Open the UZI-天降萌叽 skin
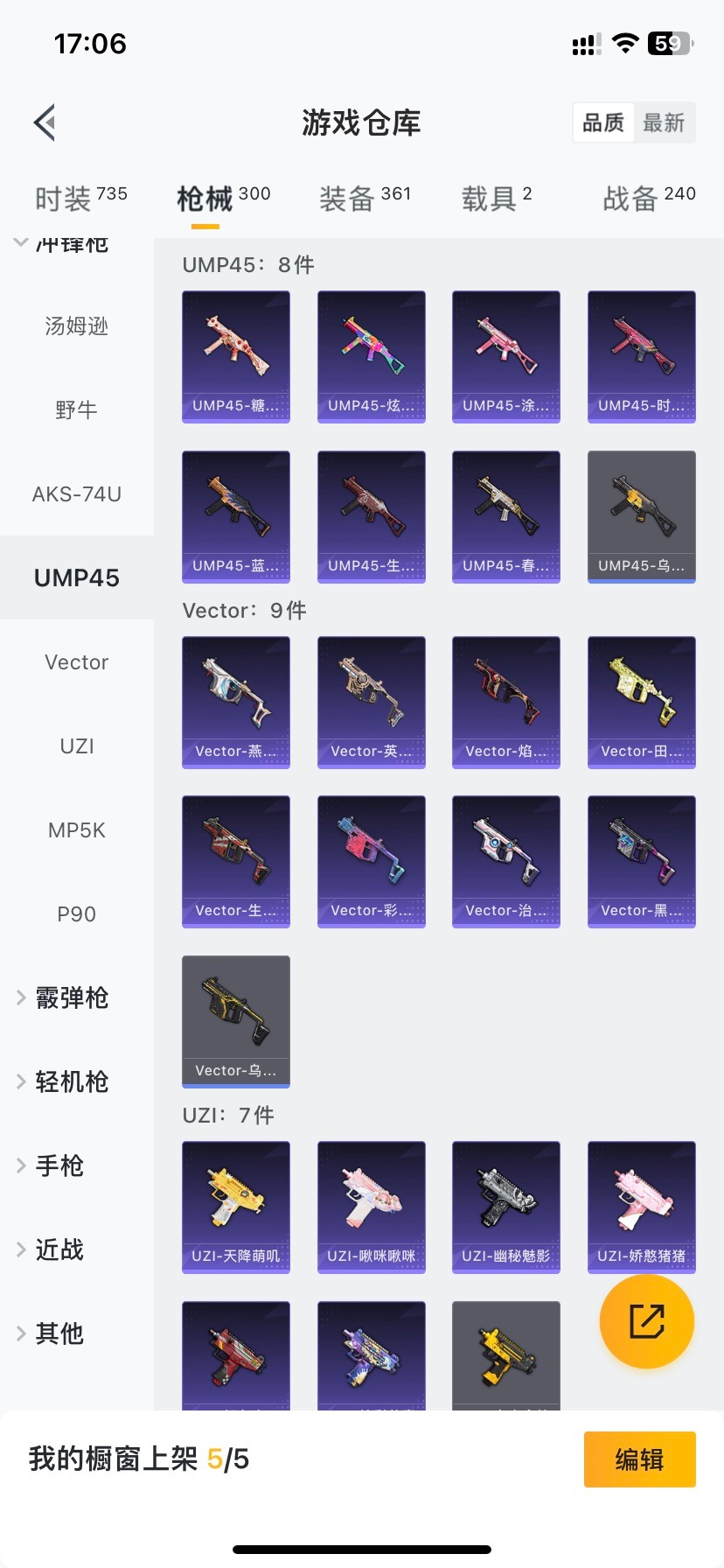This screenshot has height=1568, width=724. click(x=236, y=1207)
